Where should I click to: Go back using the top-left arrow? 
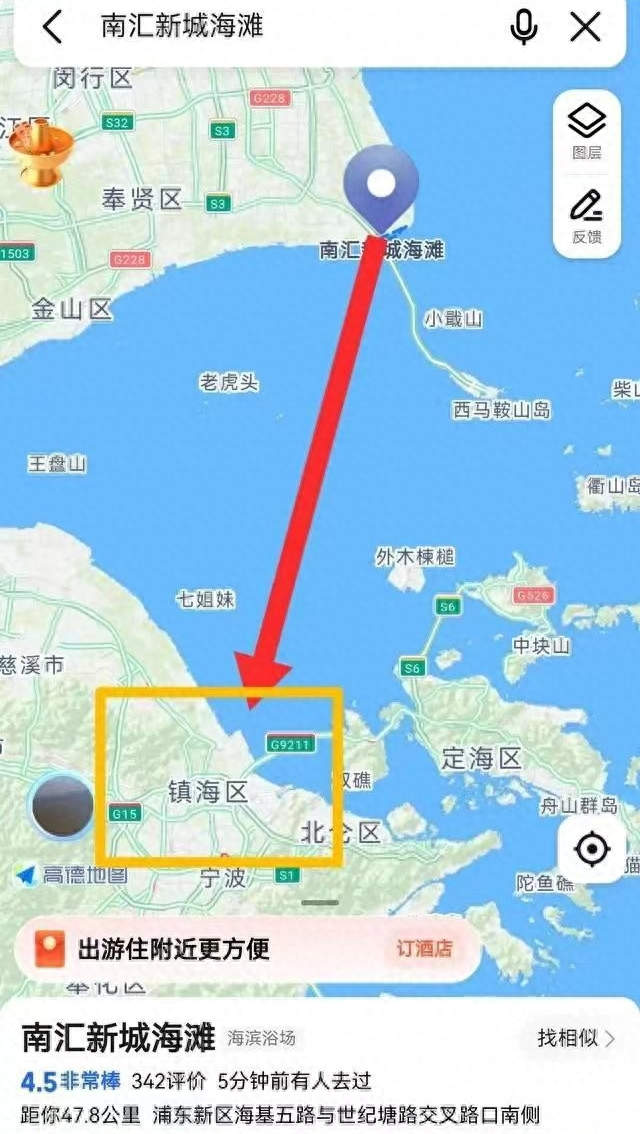point(53,27)
